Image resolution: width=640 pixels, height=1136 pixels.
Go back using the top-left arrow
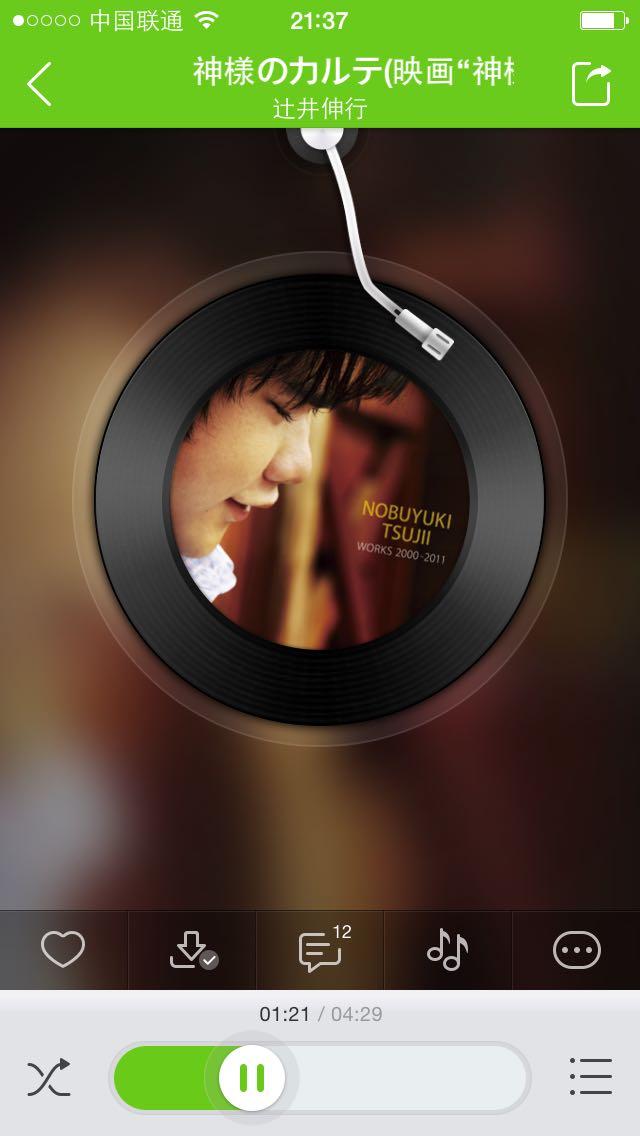(40, 84)
